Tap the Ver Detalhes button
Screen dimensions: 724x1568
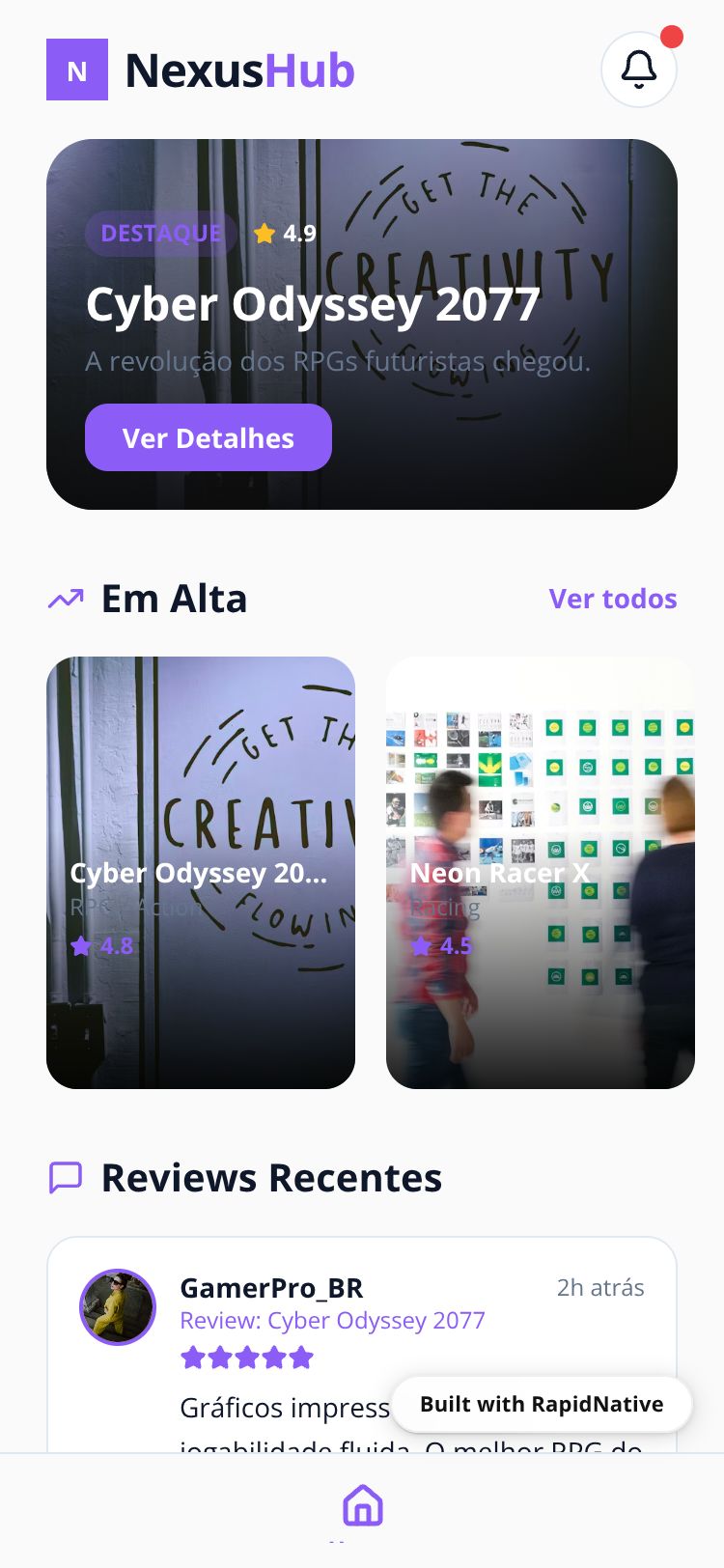click(x=209, y=438)
